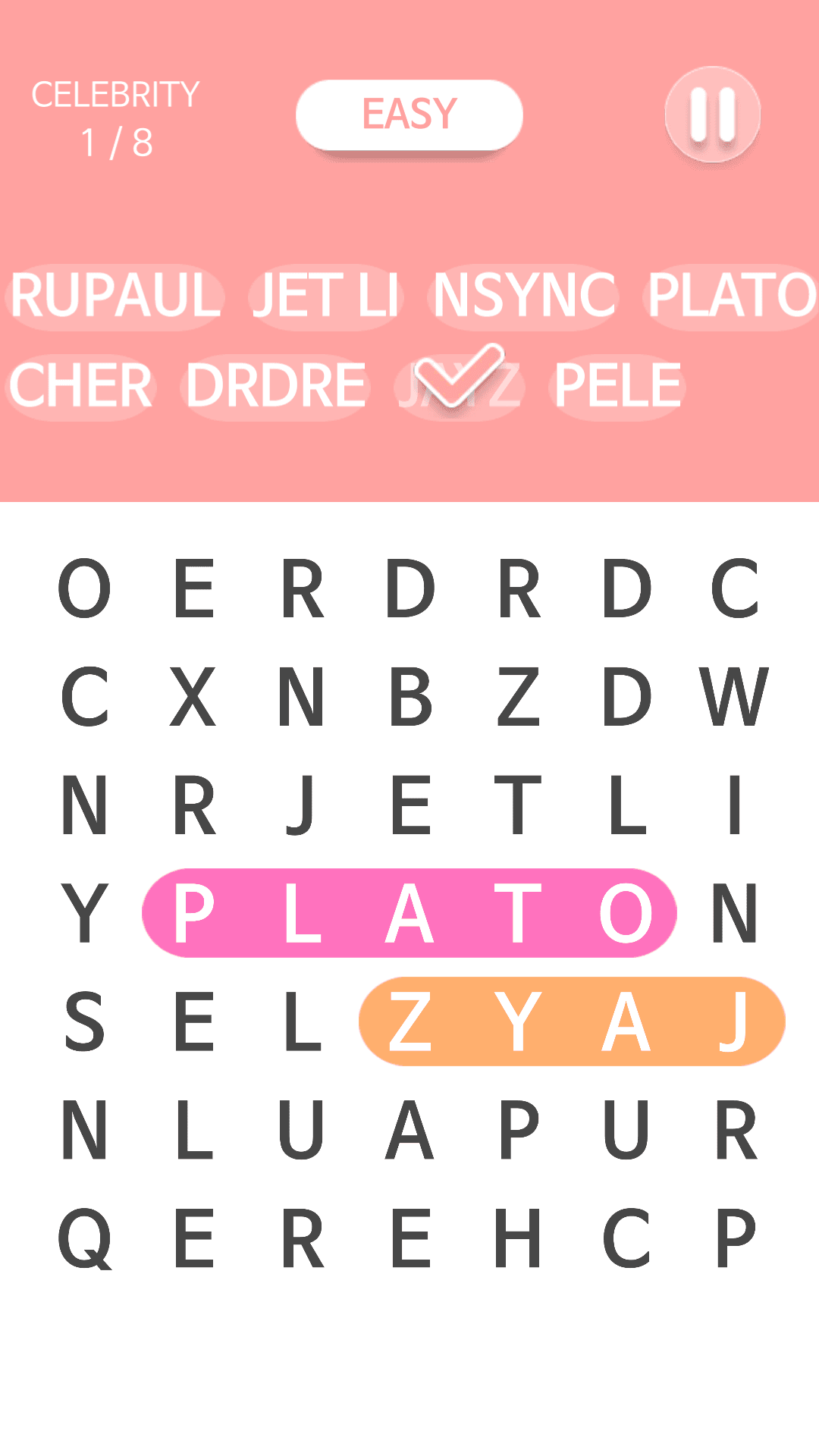This screenshot has width=819, height=1456.
Task: Tap the letter W tile
Action: [x=734, y=697]
